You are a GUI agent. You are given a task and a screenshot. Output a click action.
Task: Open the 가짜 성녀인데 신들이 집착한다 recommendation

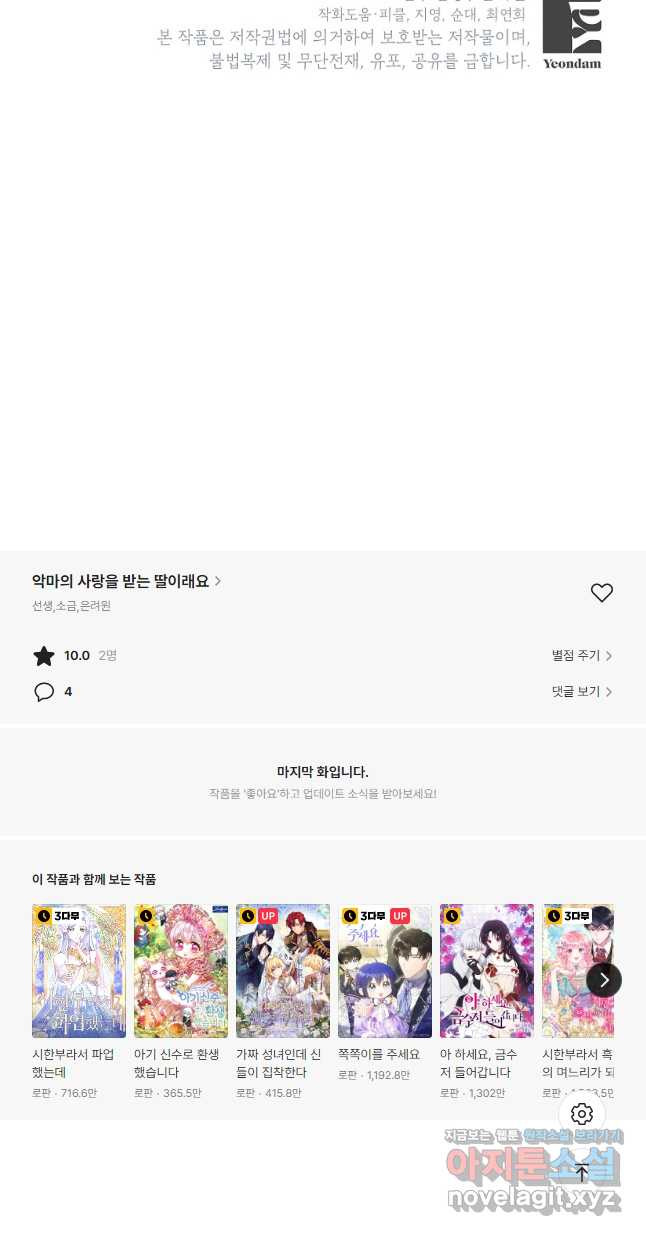coord(283,971)
